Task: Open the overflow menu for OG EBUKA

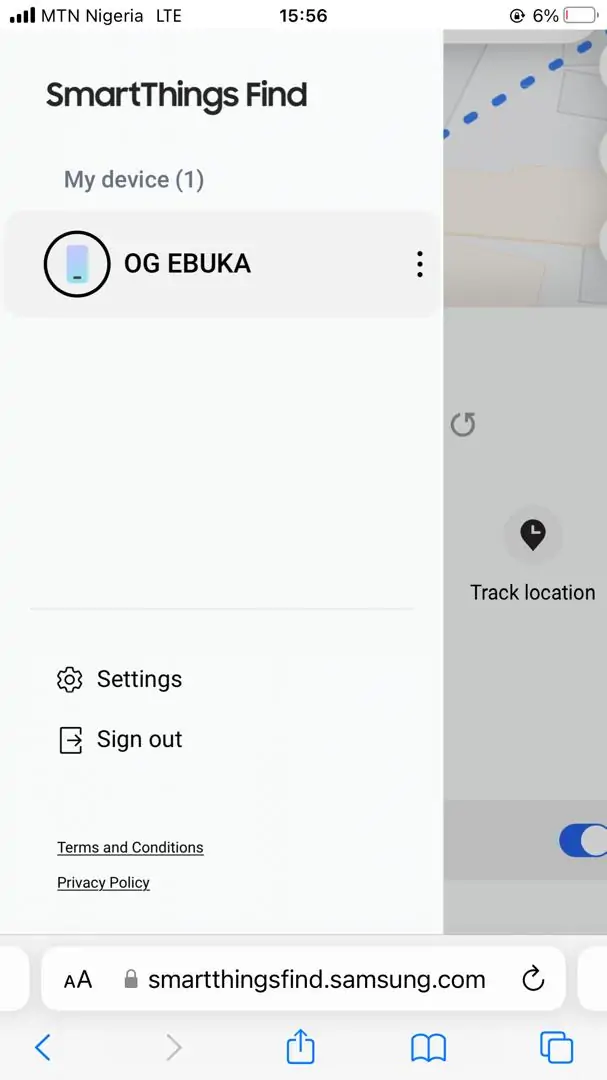Action: point(419,264)
